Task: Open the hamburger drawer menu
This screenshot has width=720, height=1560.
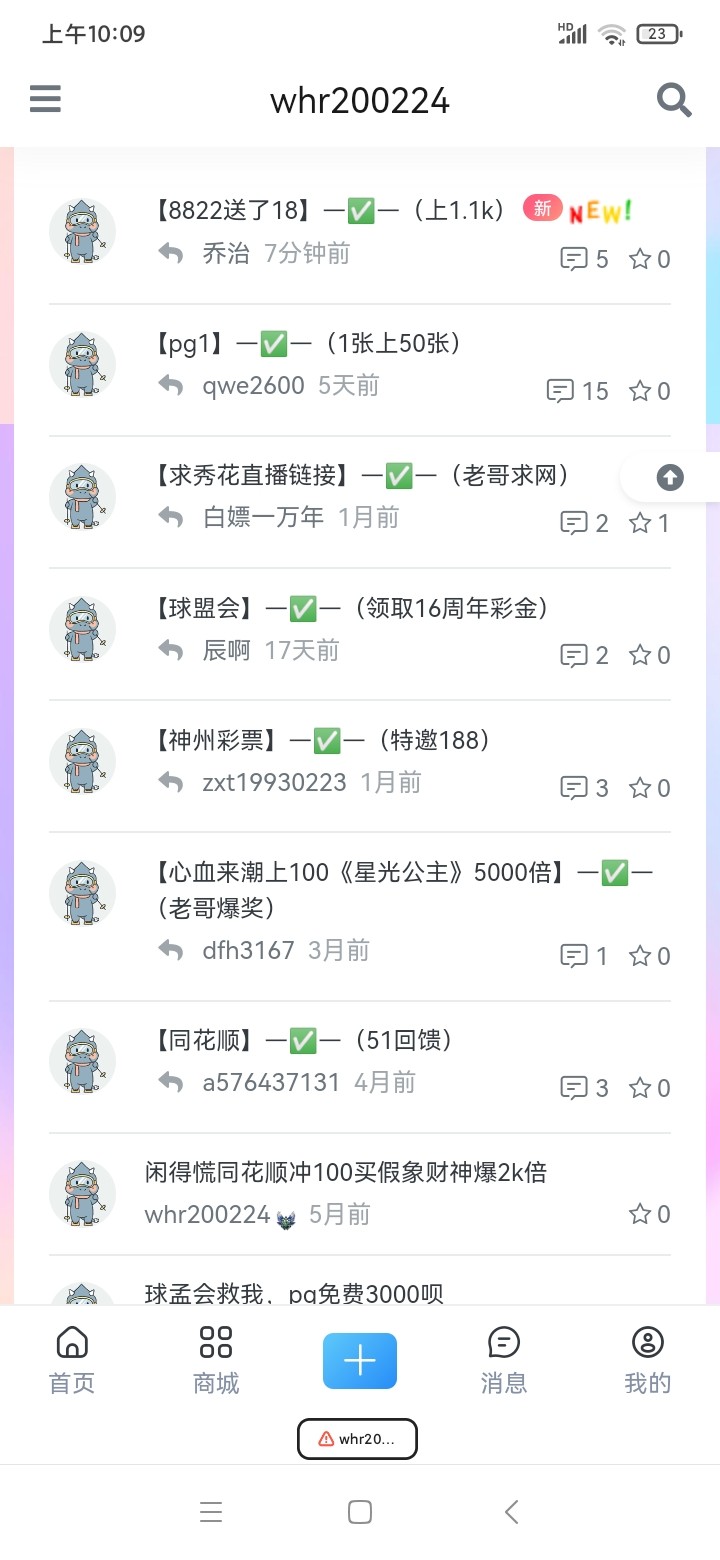Action: tap(45, 99)
